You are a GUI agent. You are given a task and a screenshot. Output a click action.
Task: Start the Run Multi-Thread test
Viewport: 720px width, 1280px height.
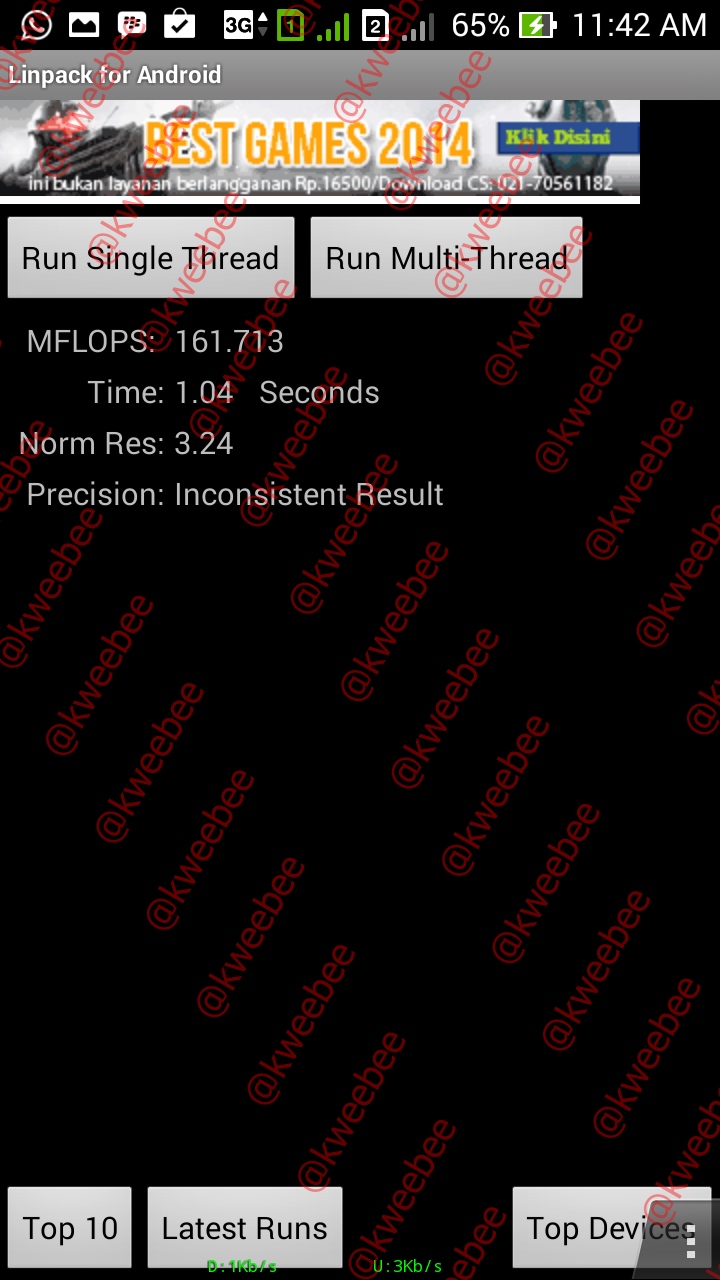pyautogui.click(x=446, y=258)
